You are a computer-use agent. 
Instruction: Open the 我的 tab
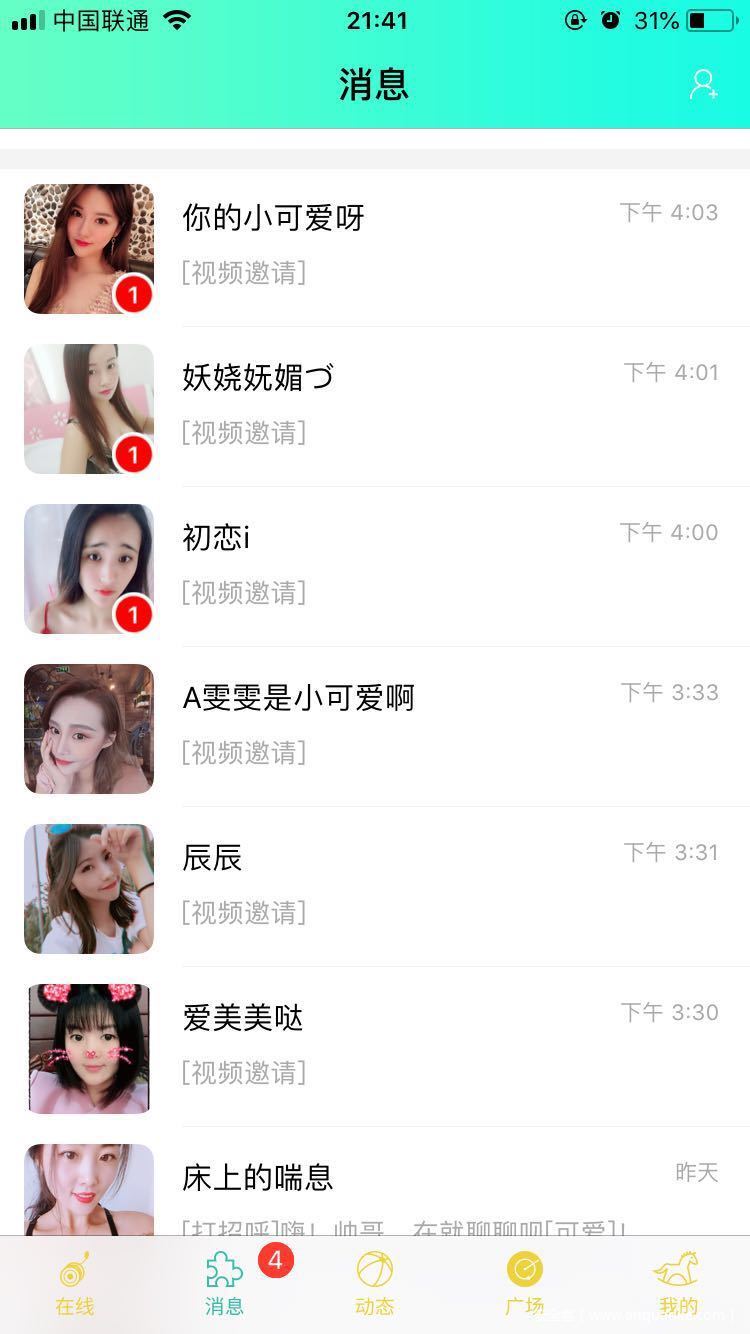(x=677, y=1284)
